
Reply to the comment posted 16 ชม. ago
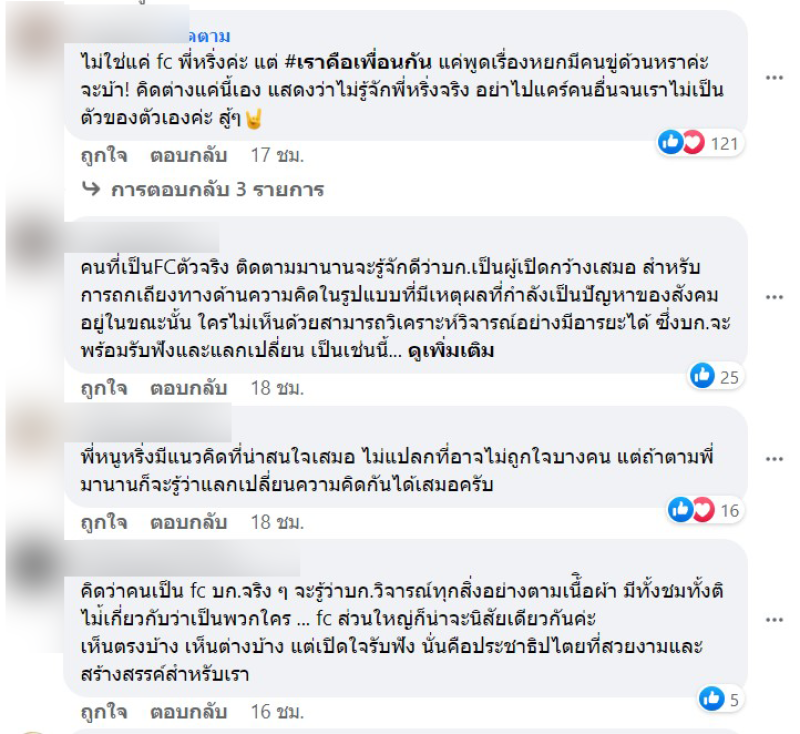point(189,712)
